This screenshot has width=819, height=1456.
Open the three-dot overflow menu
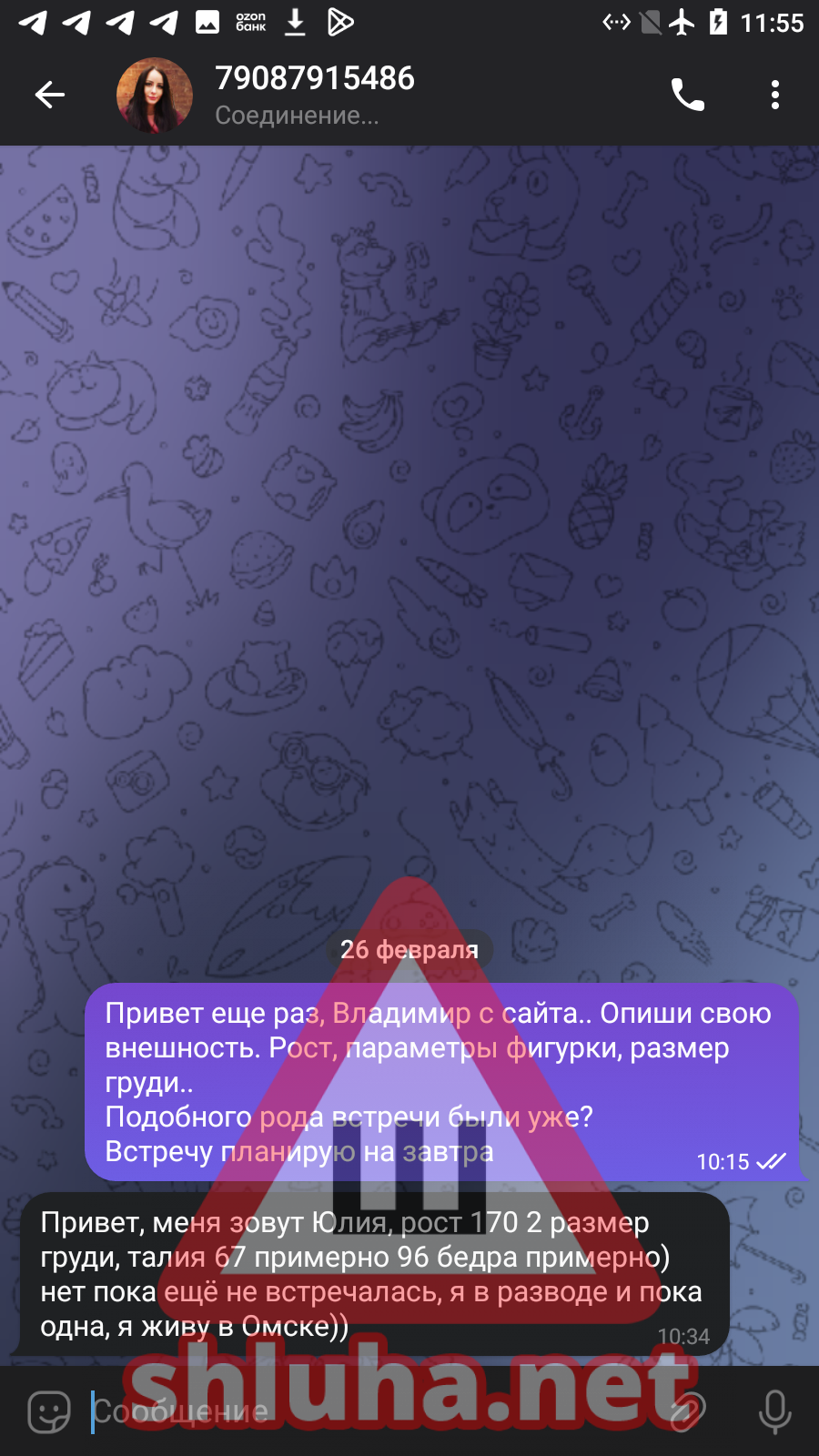click(x=774, y=95)
